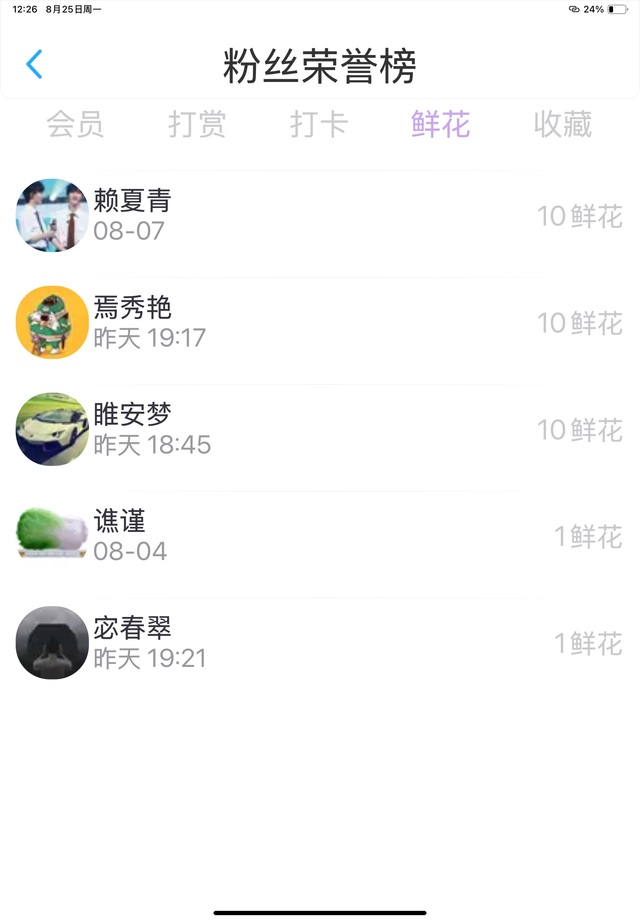Switch to the 会员 tab
This screenshot has height=921, width=640.
pos(75,125)
